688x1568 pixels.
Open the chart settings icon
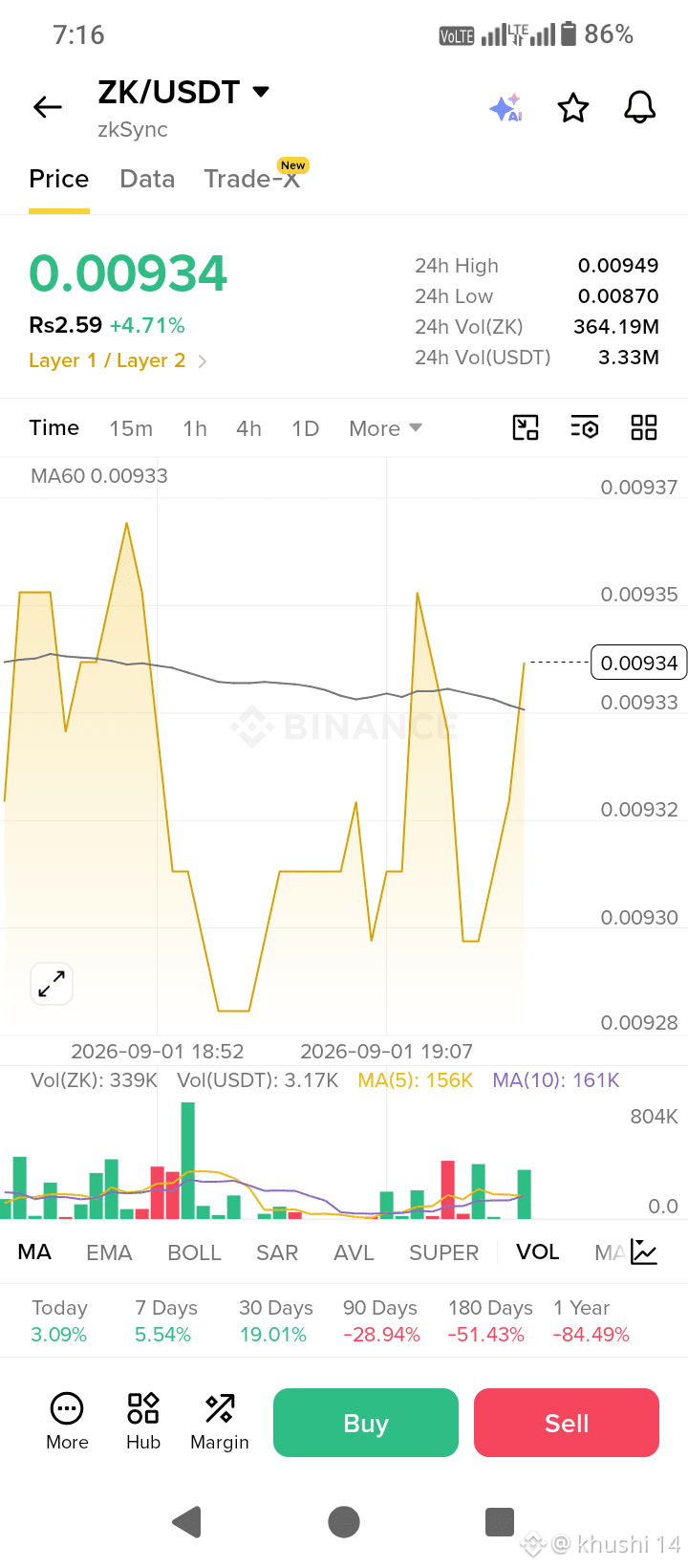(584, 427)
